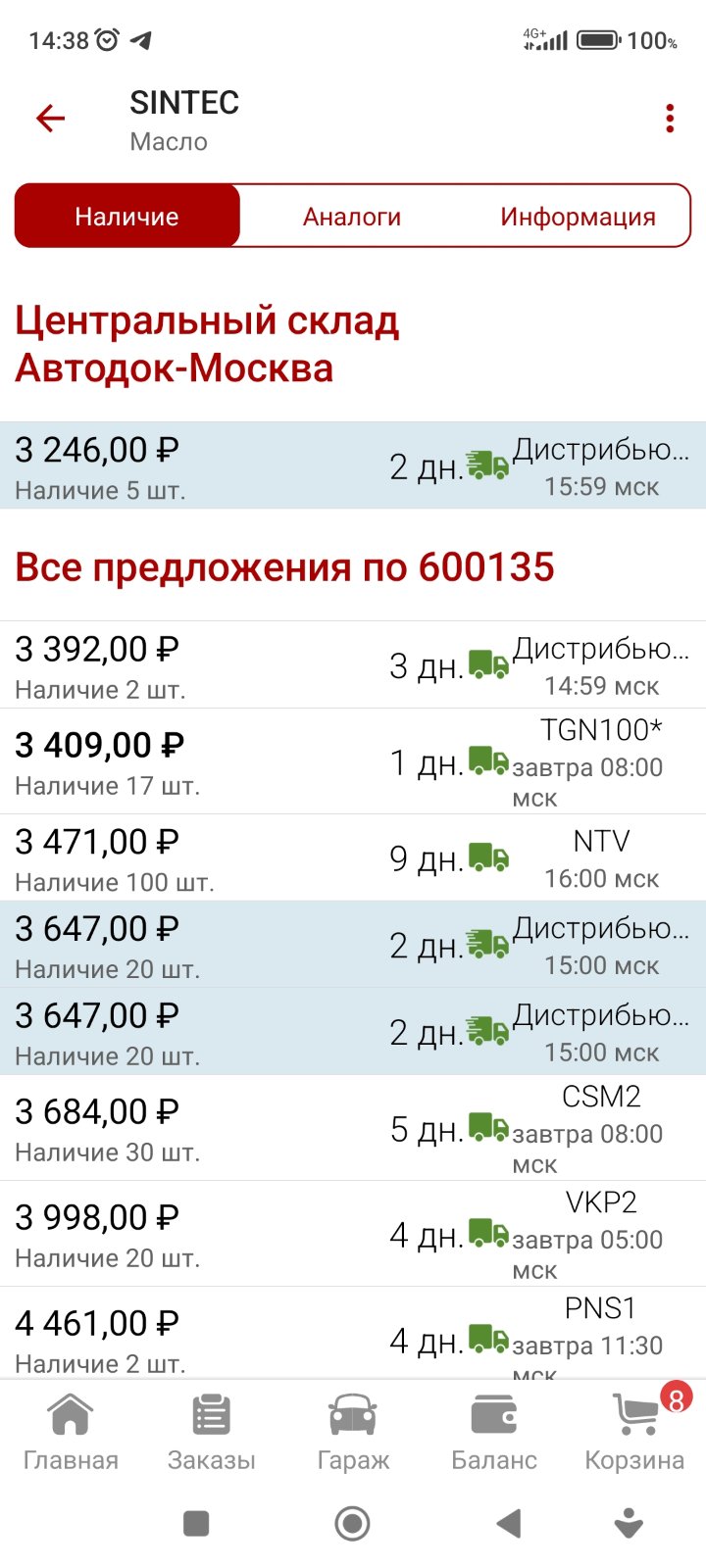Open the 3 246,00 ₽ central warehouse offer
706x1568 pixels.
click(353, 465)
